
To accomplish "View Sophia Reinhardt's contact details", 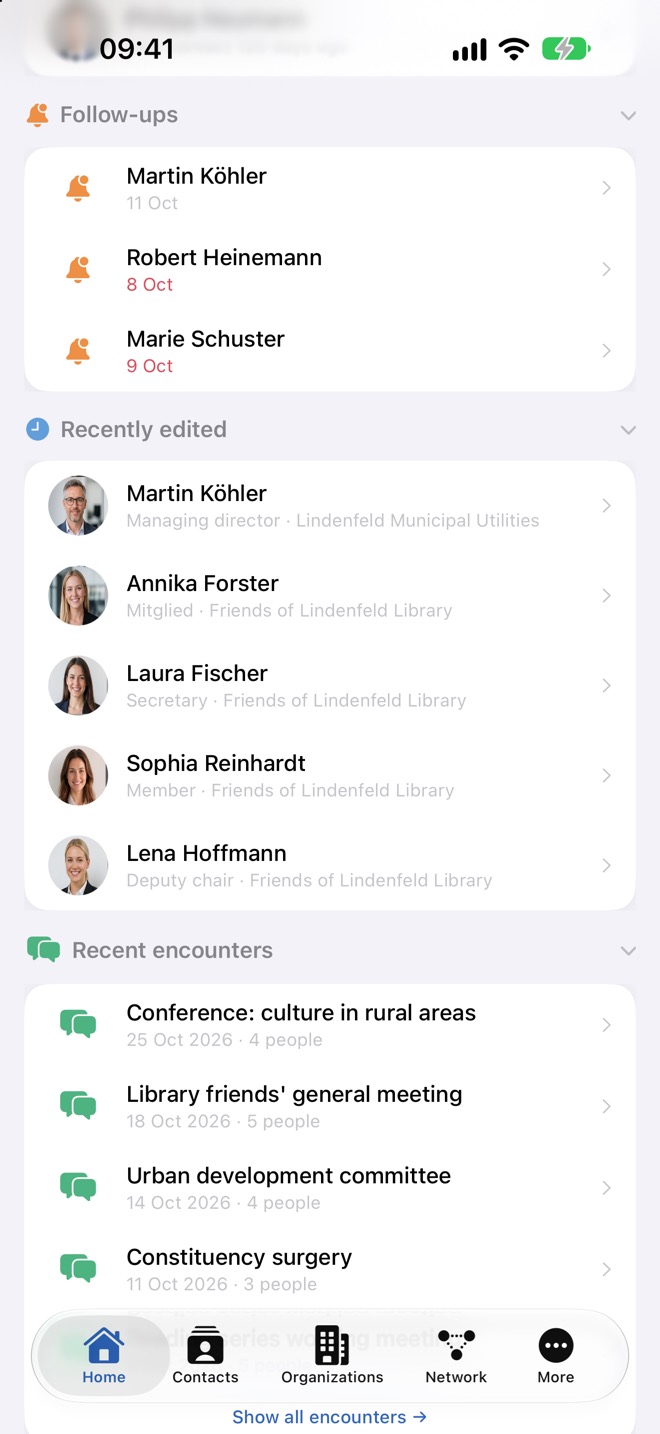I will [x=330, y=776].
